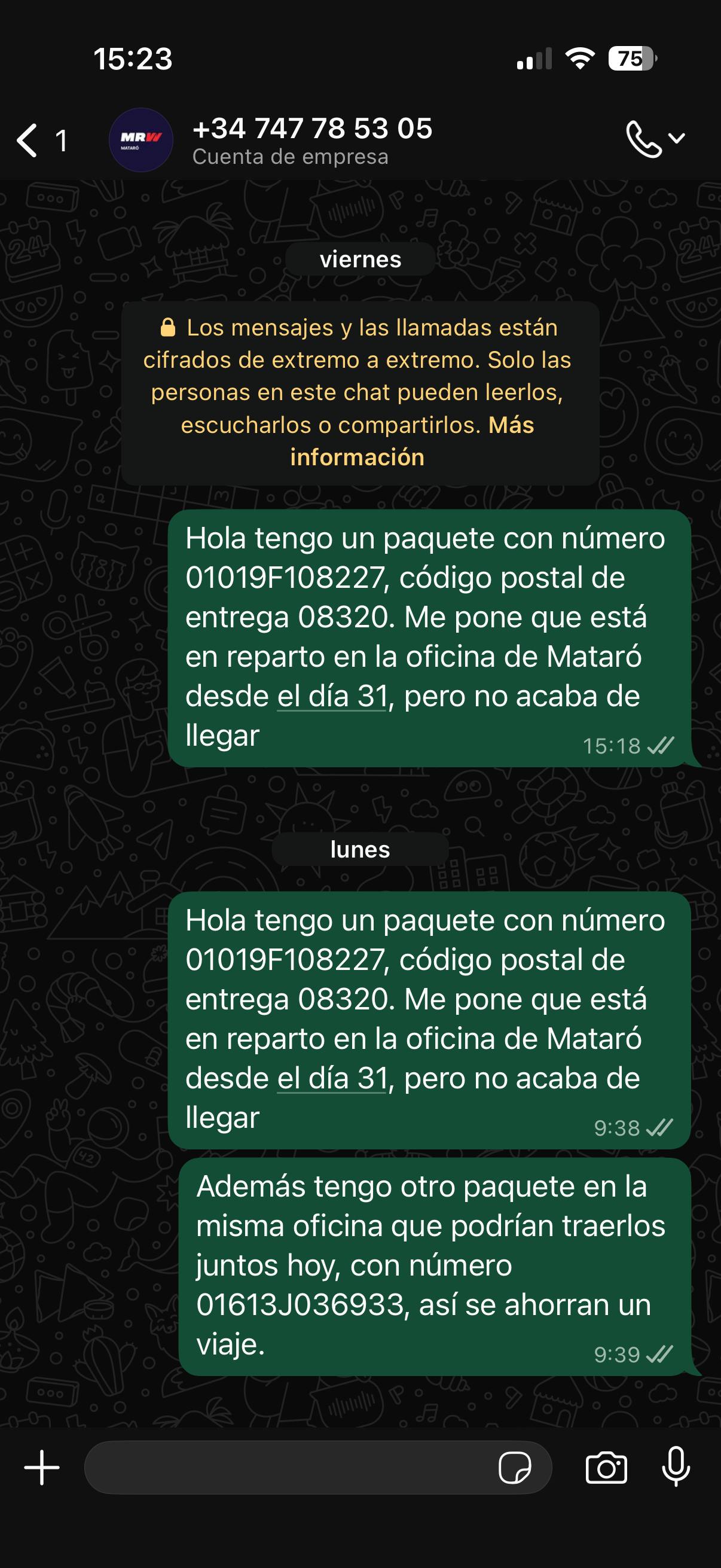Open contact info for +34 747 78 53 05
This screenshot has height=1568, width=721.
click(x=312, y=140)
